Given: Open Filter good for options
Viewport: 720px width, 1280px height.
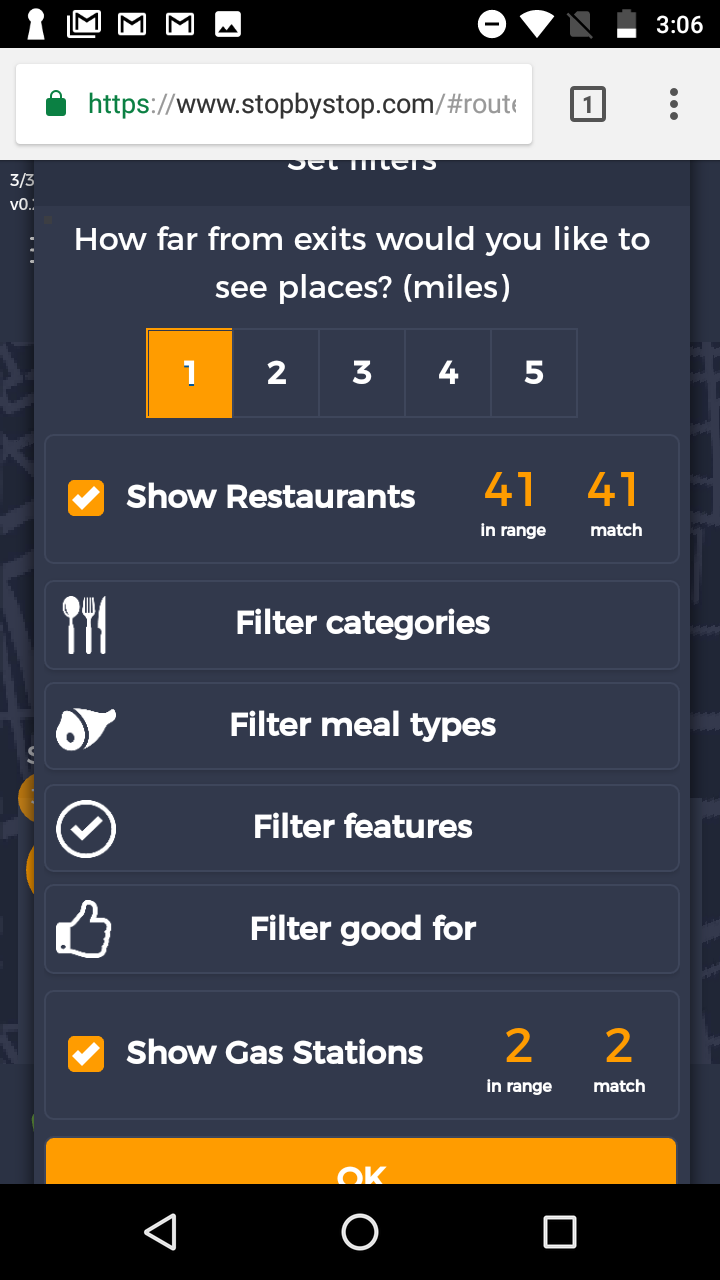Looking at the screenshot, I should click(362, 929).
